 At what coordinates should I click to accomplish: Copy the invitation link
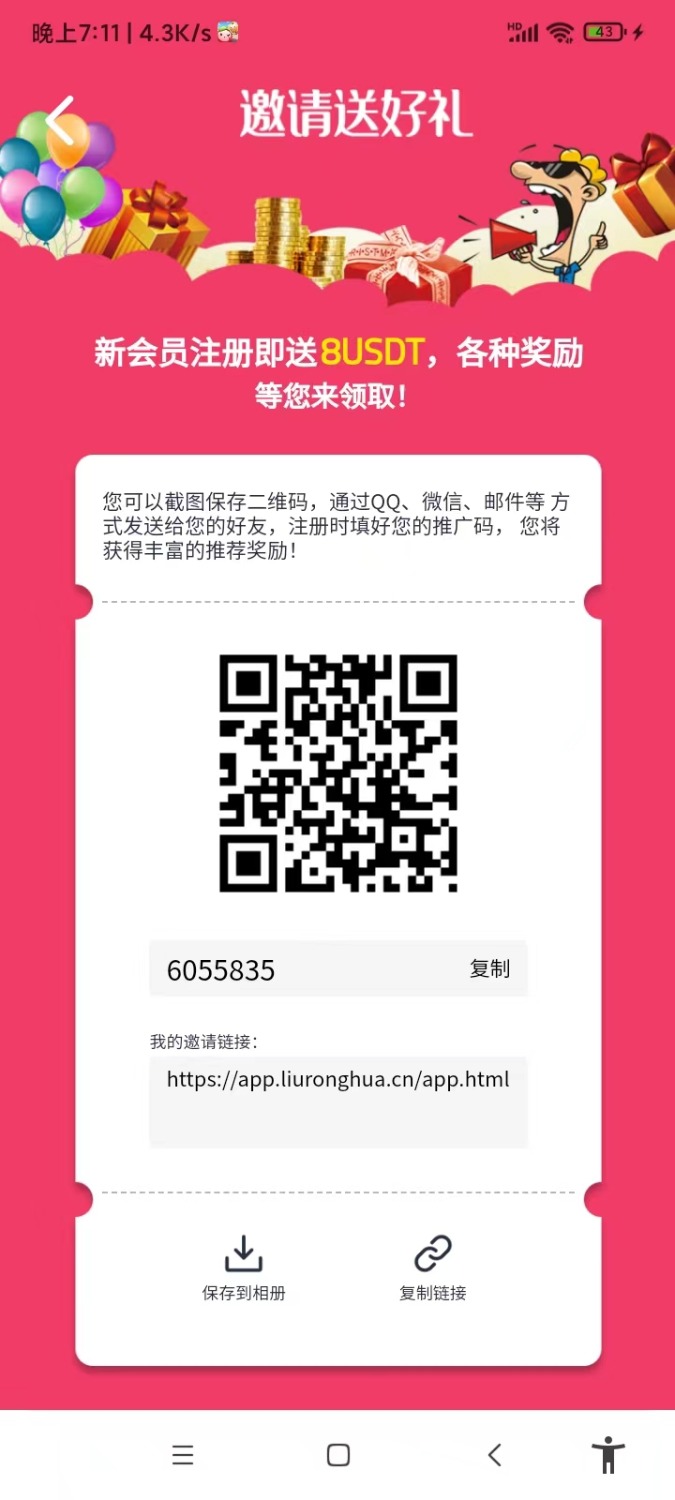[433, 1266]
